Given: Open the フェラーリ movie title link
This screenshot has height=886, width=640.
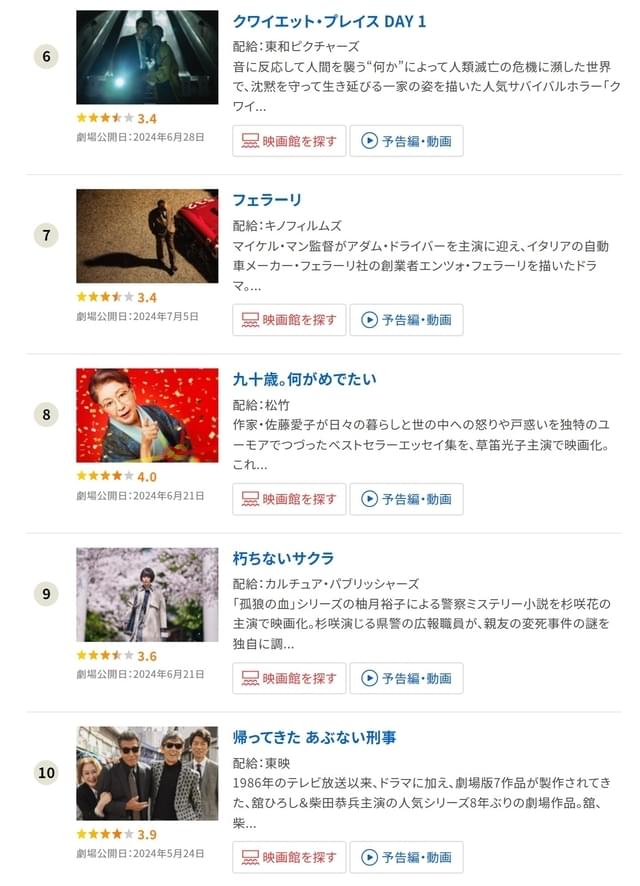Looking at the screenshot, I should tap(267, 200).
